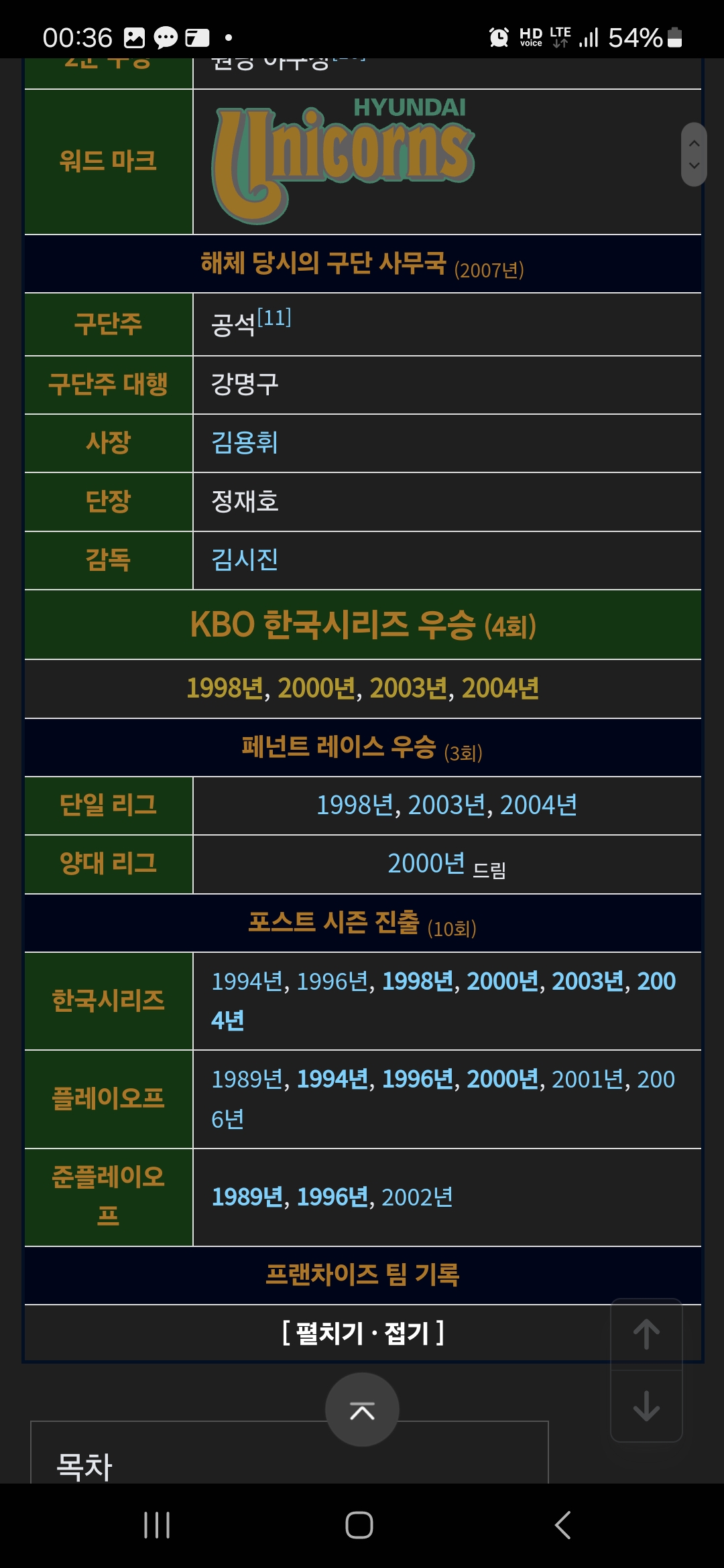The width and height of the screenshot is (724, 1568).
Task: Tap the up arrow page-jump button
Action: point(646,1335)
